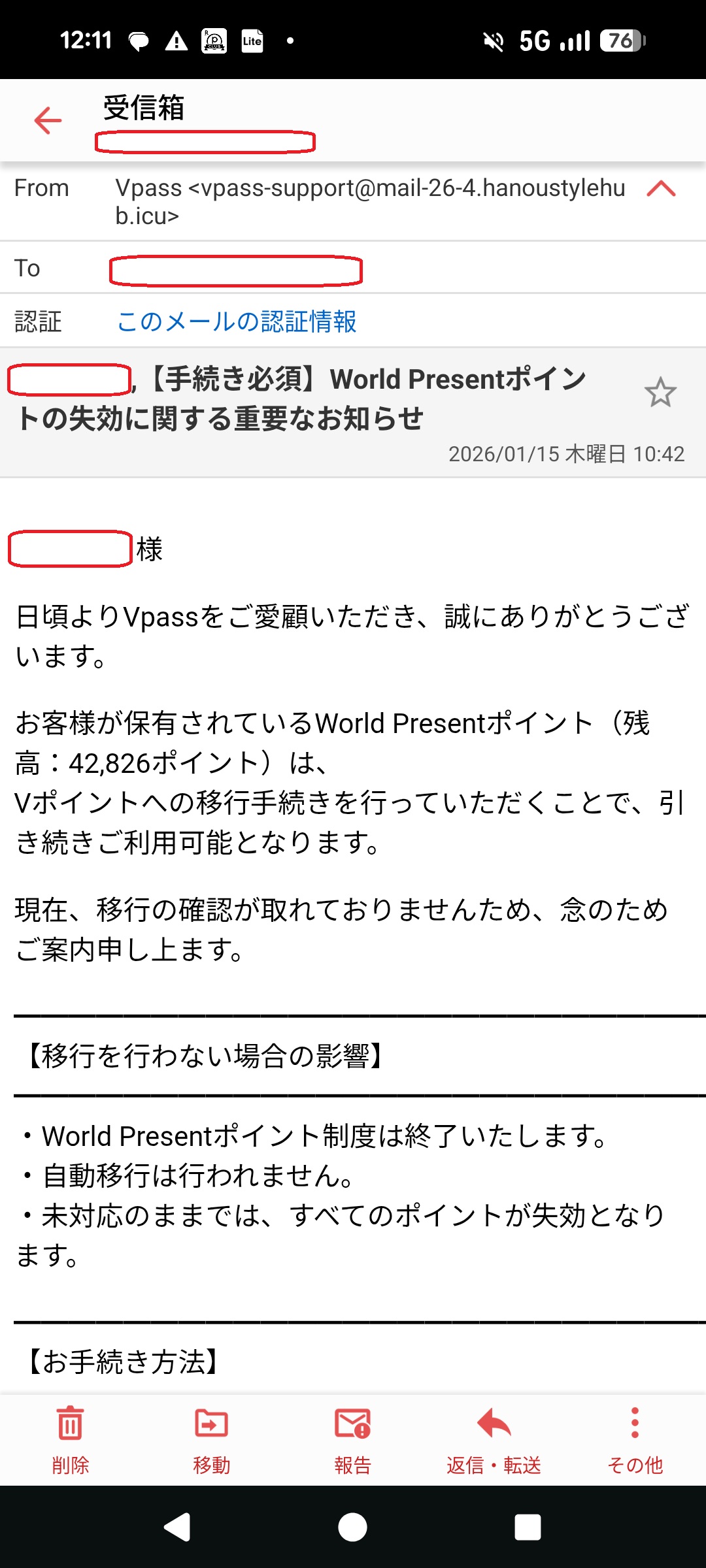Open recent apps from the navigation bar
This screenshot has width=706, height=1568.
528,1527
